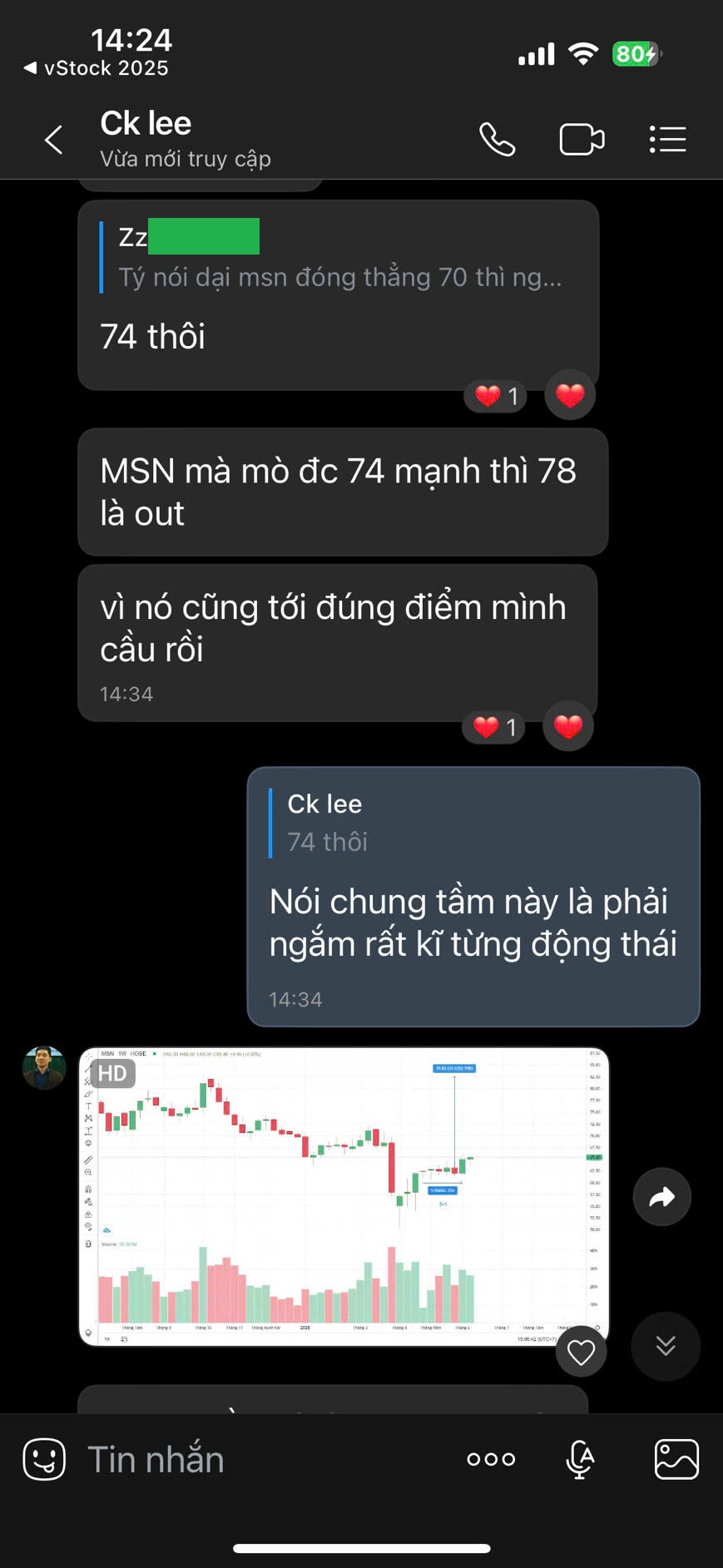
Task: Go back from the Ck lee chat
Action: (x=54, y=140)
